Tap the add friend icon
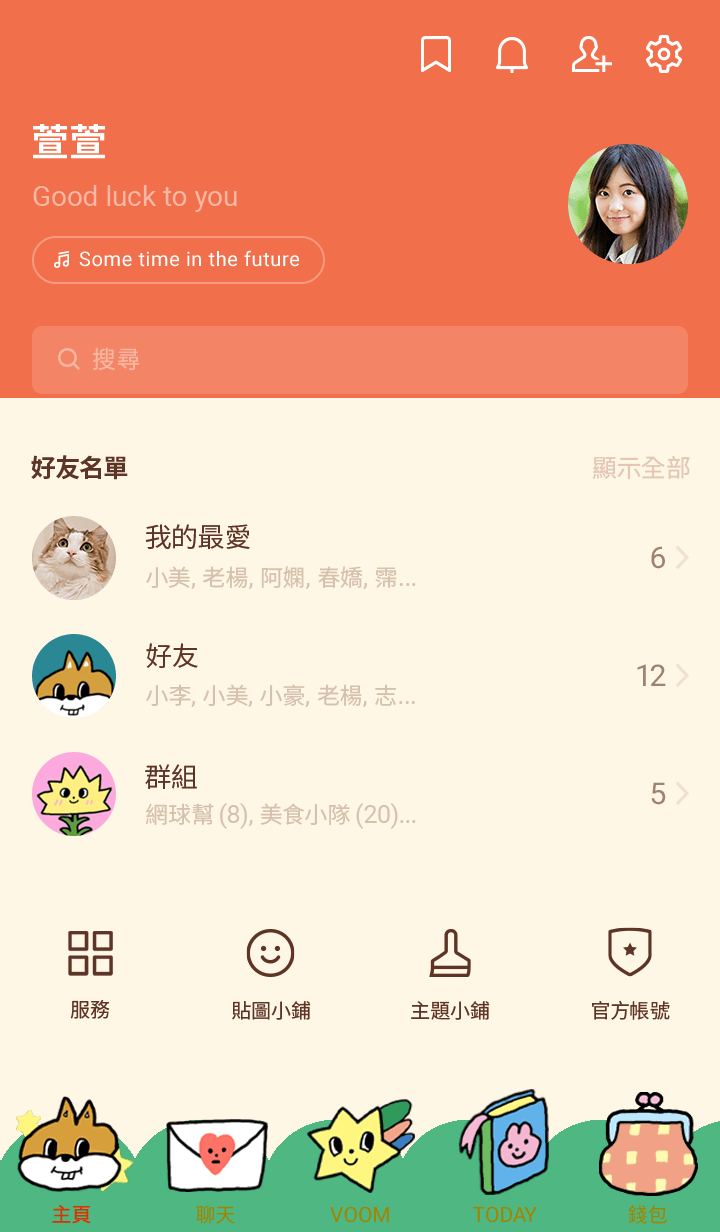Image resolution: width=720 pixels, height=1232 pixels. click(590, 55)
